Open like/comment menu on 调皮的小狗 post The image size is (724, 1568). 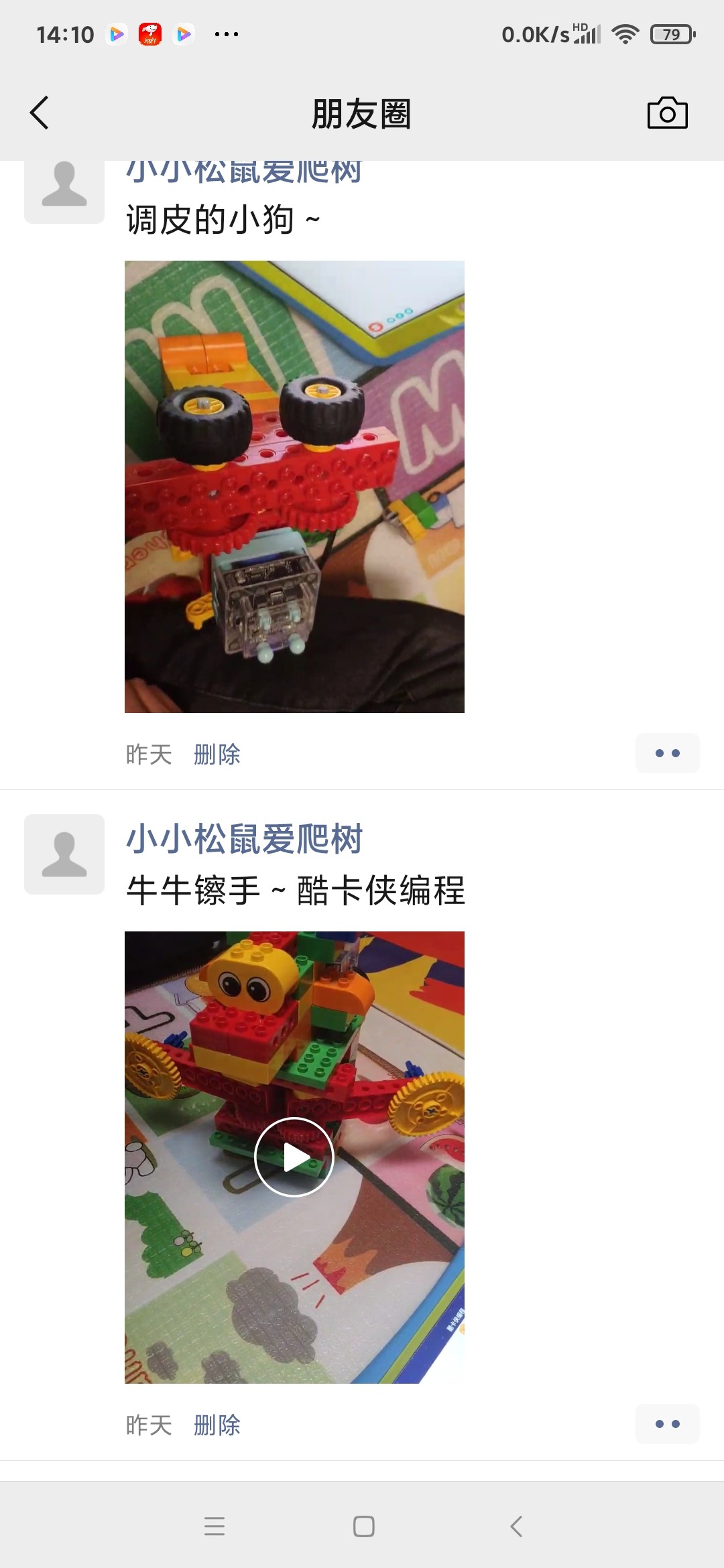point(667,753)
